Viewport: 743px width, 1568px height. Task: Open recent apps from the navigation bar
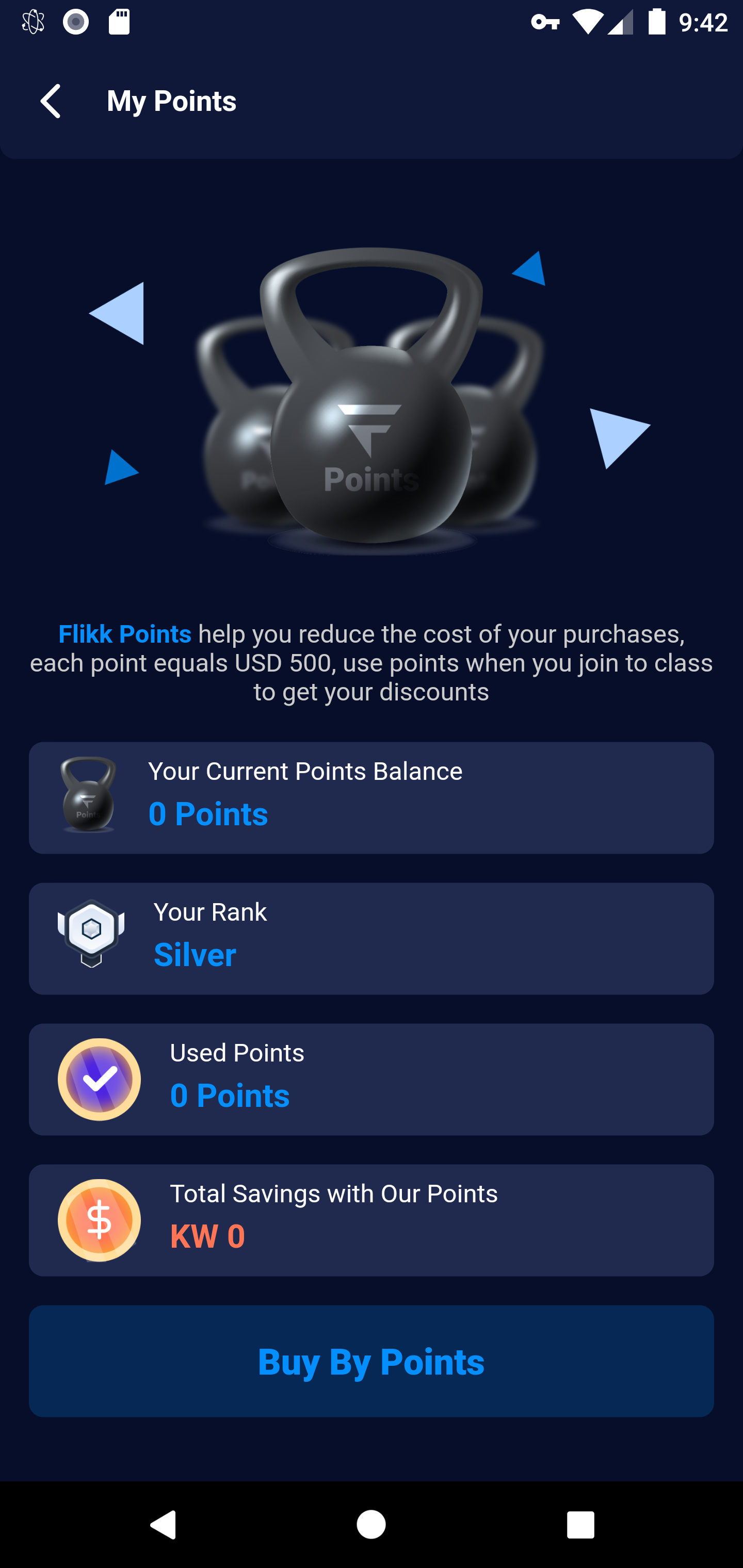pyautogui.click(x=580, y=1525)
